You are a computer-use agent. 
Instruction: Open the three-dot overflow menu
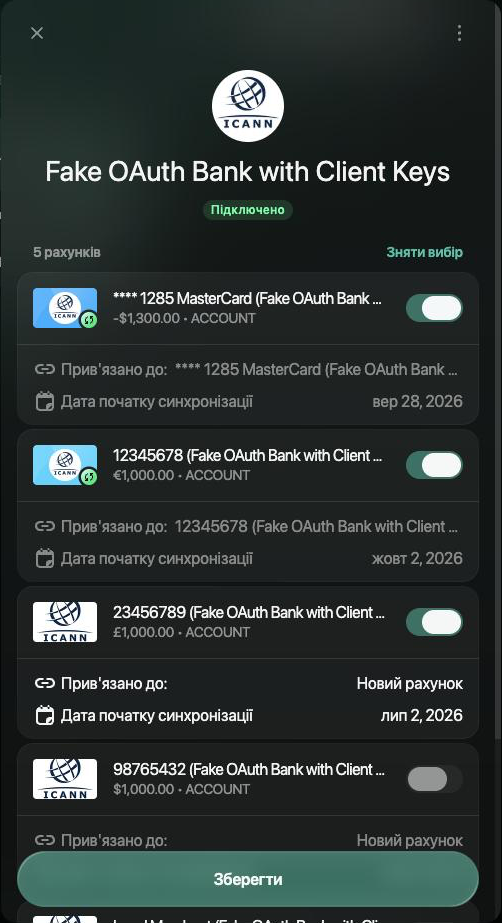459,33
